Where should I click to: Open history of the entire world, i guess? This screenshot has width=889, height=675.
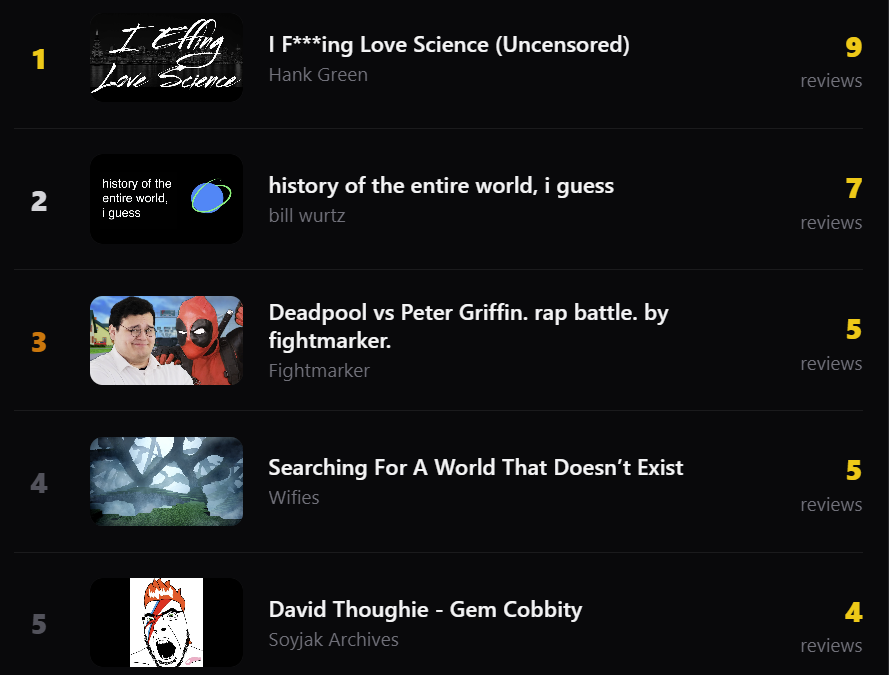pos(441,186)
